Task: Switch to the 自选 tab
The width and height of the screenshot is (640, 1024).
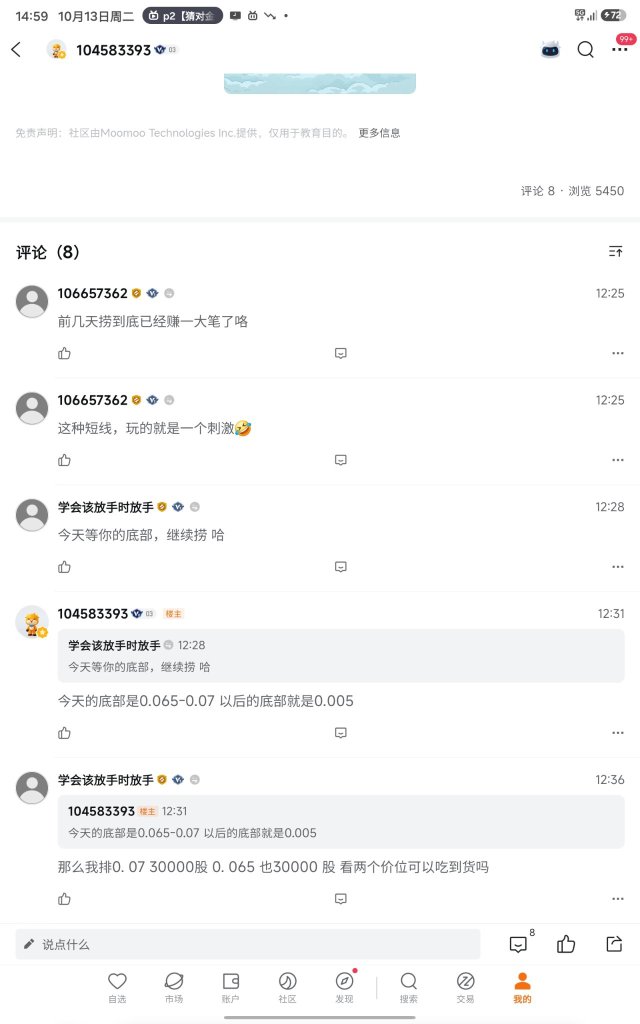Action: [x=117, y=987]
